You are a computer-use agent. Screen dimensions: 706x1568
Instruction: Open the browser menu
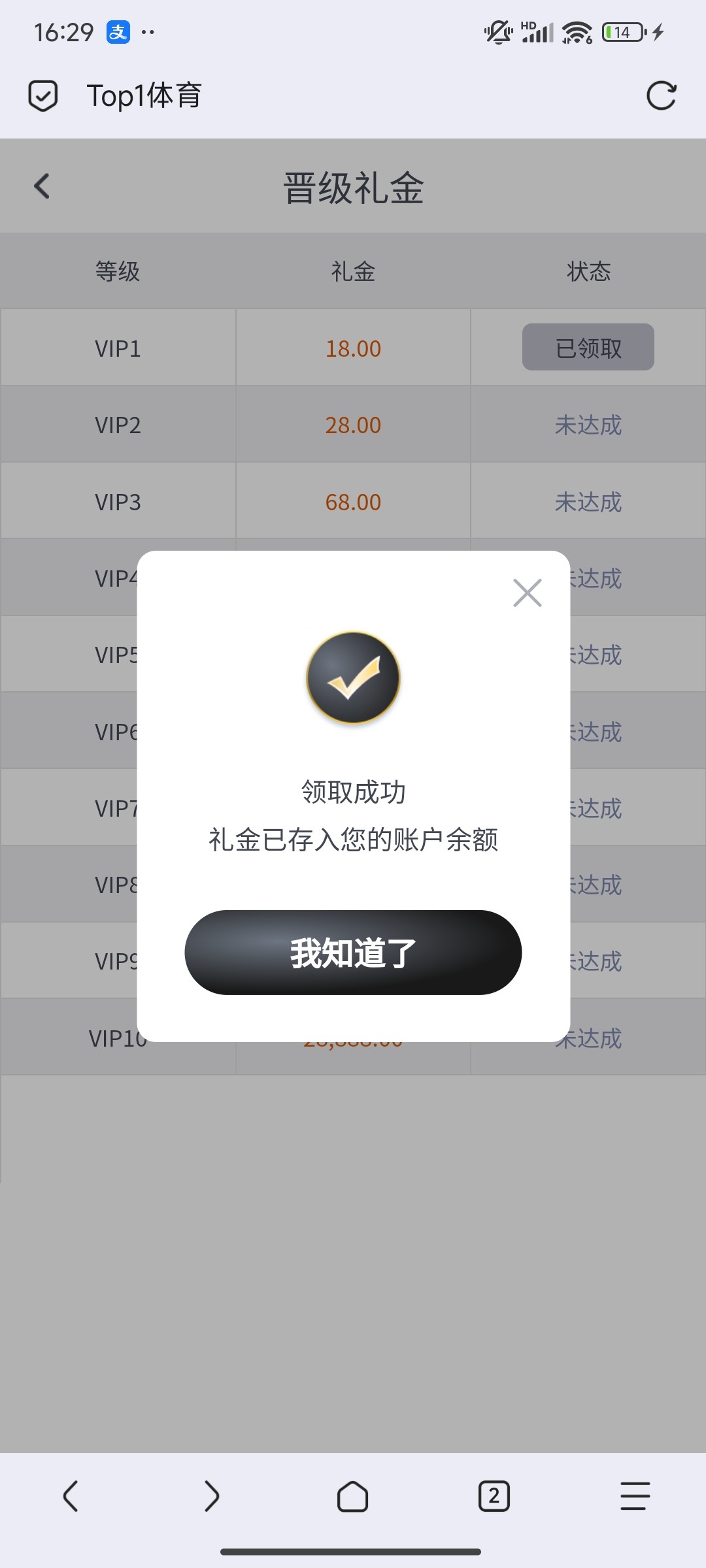635,1496
